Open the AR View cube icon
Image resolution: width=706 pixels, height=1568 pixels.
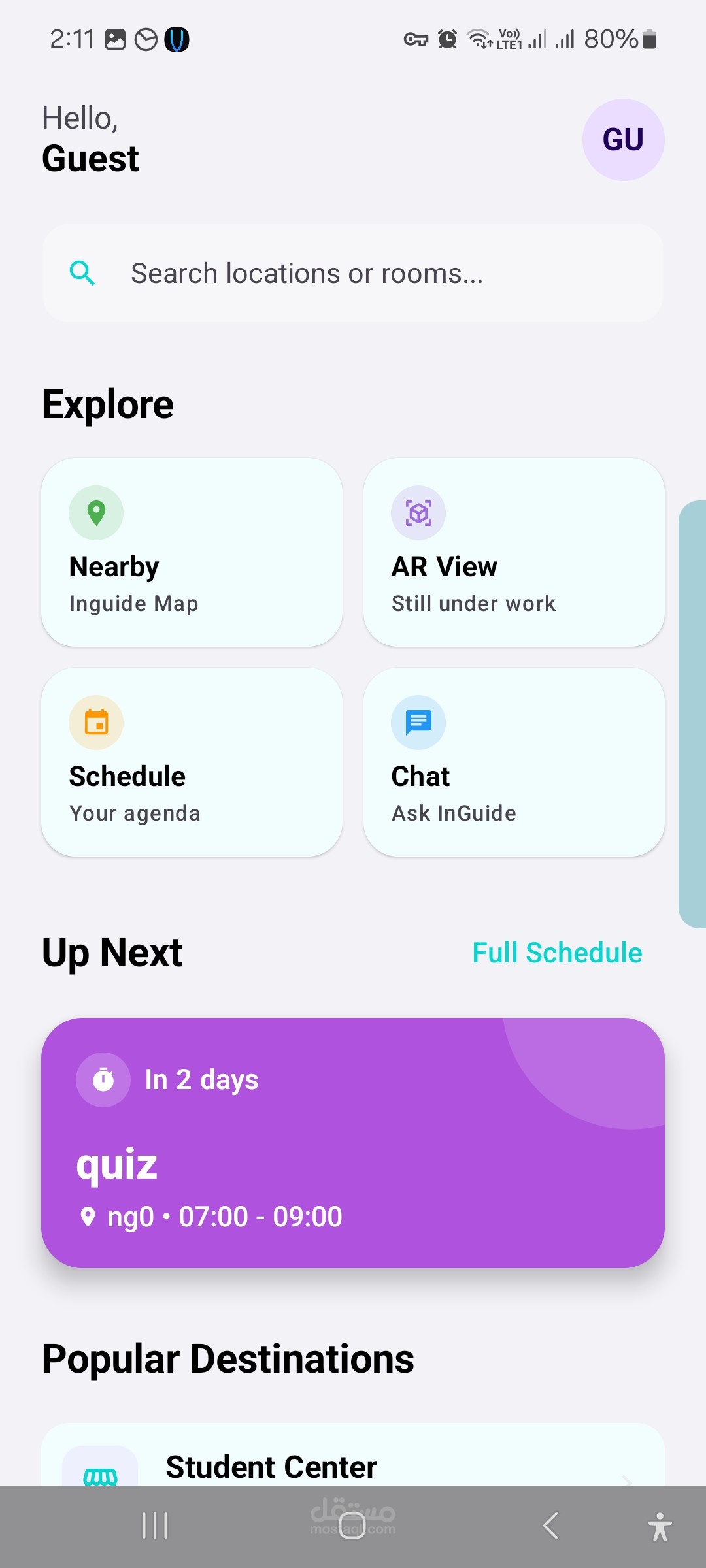pyautogui.click(x=418, y=513)
